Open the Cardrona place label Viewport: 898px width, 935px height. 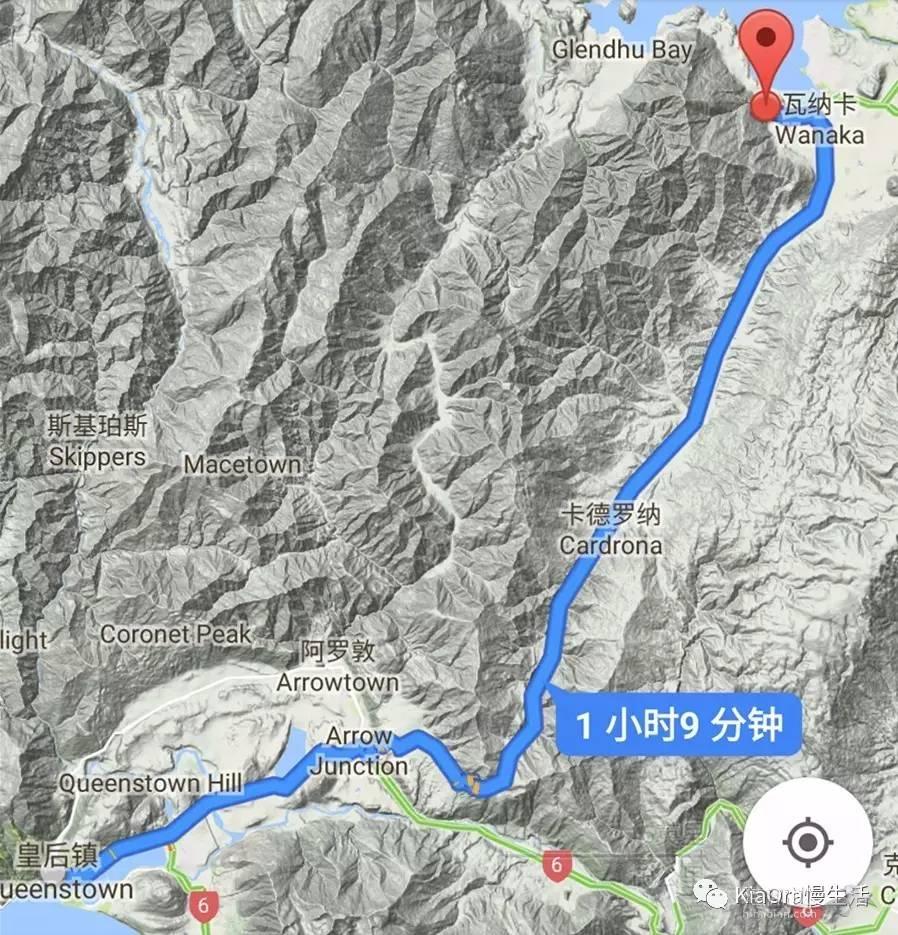coord(610,533)
